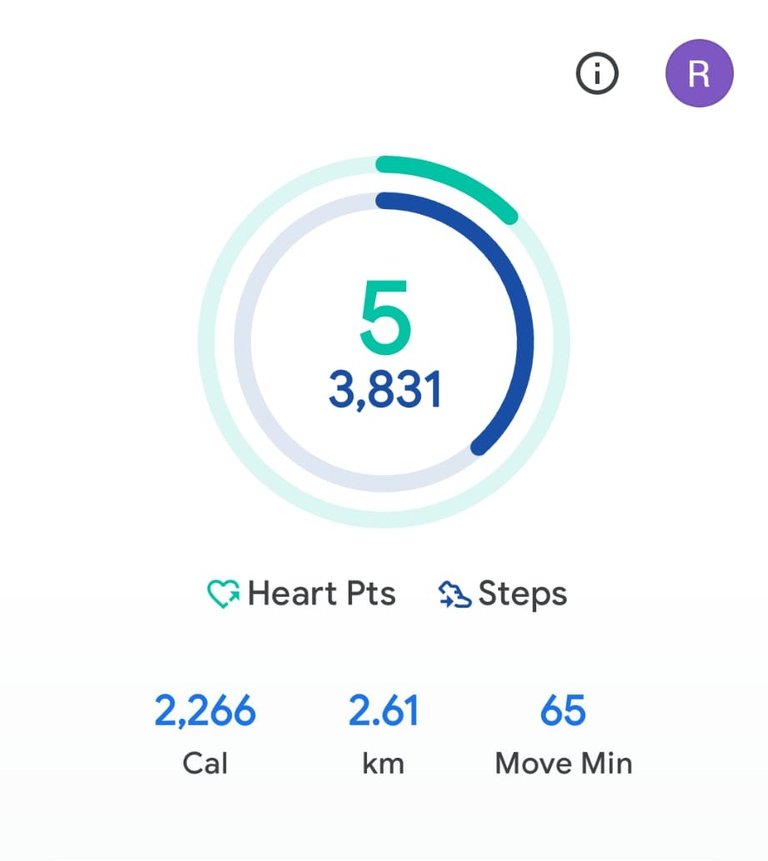Tap the 2.61 km distance value
The width and height of the screenshot is (768, 861).
click(x=385, y=710)
